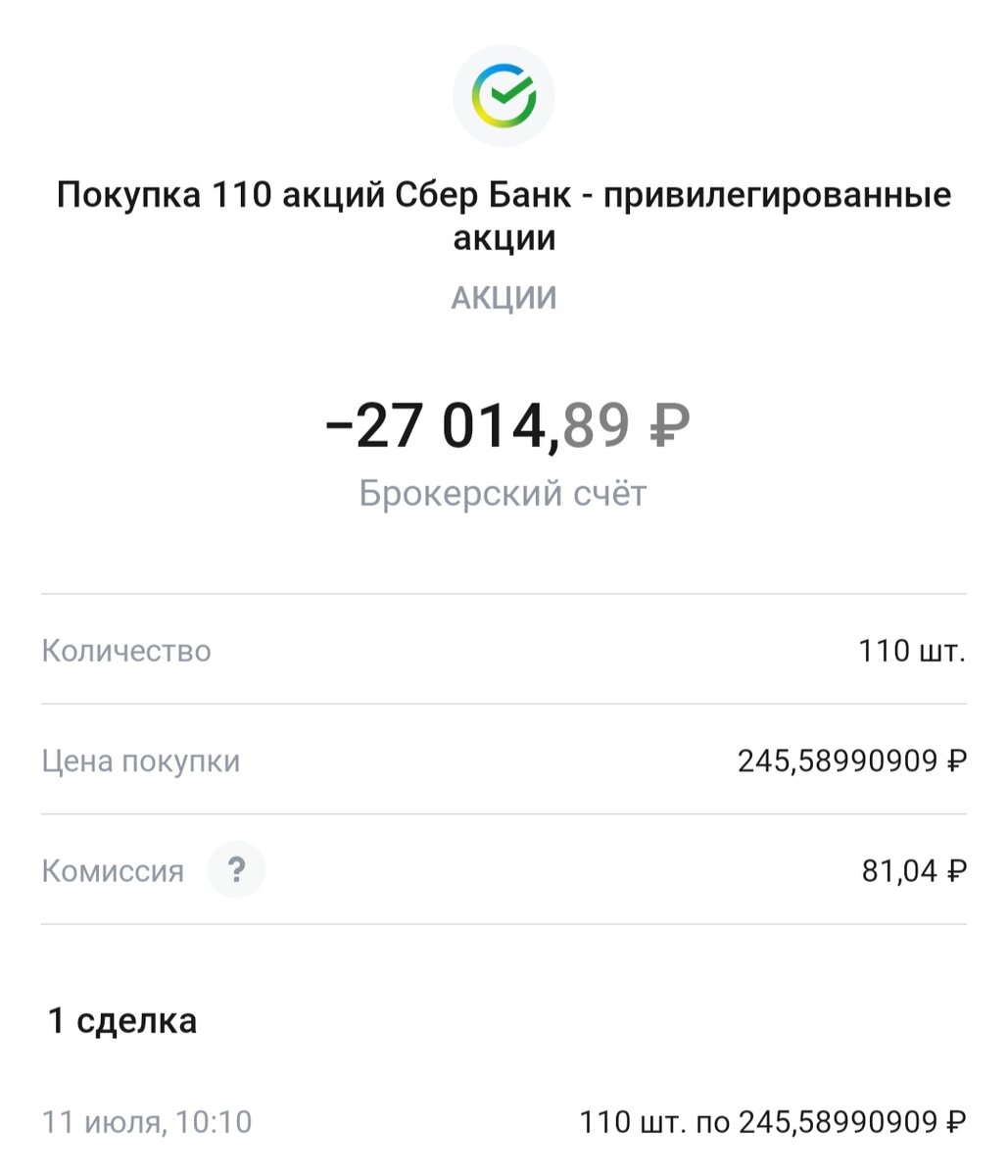This screenshot has height=1176, width=1008.
Task: Click the Количество row
Action: [125, 651]
